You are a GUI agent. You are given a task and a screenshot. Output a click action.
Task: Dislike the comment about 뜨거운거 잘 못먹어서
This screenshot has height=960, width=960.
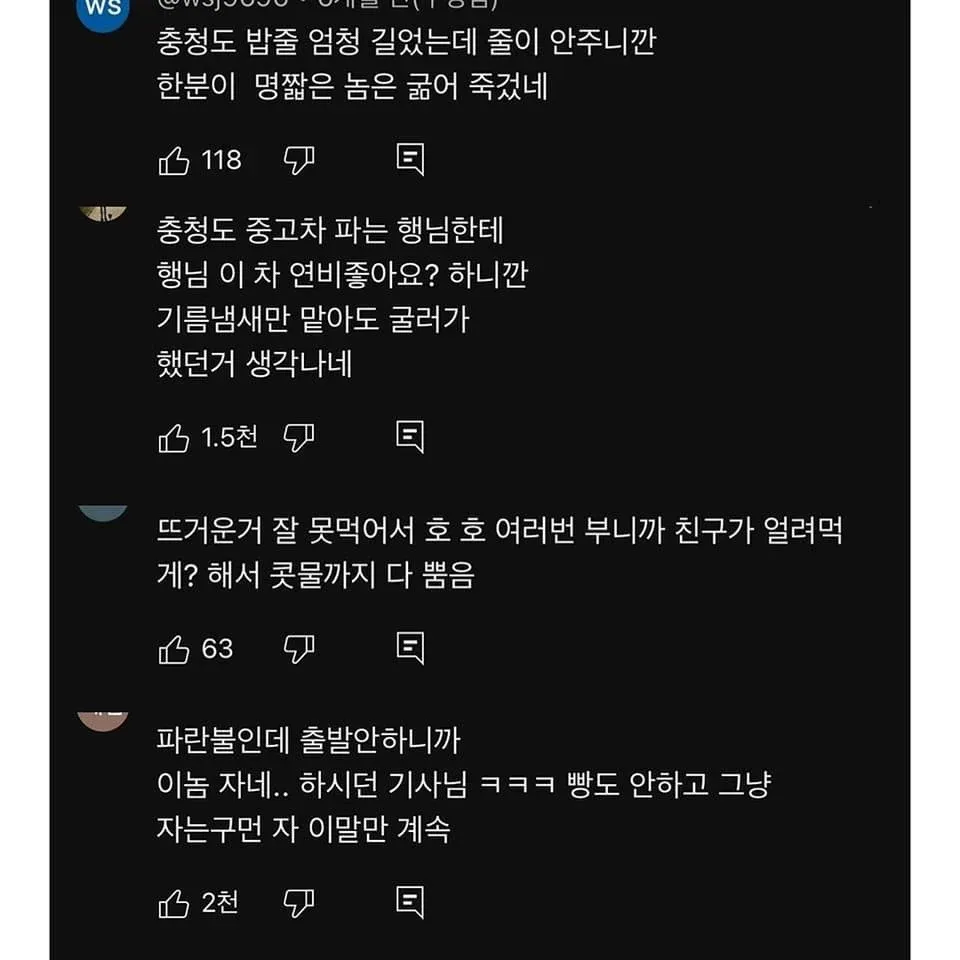coord(299,650)
